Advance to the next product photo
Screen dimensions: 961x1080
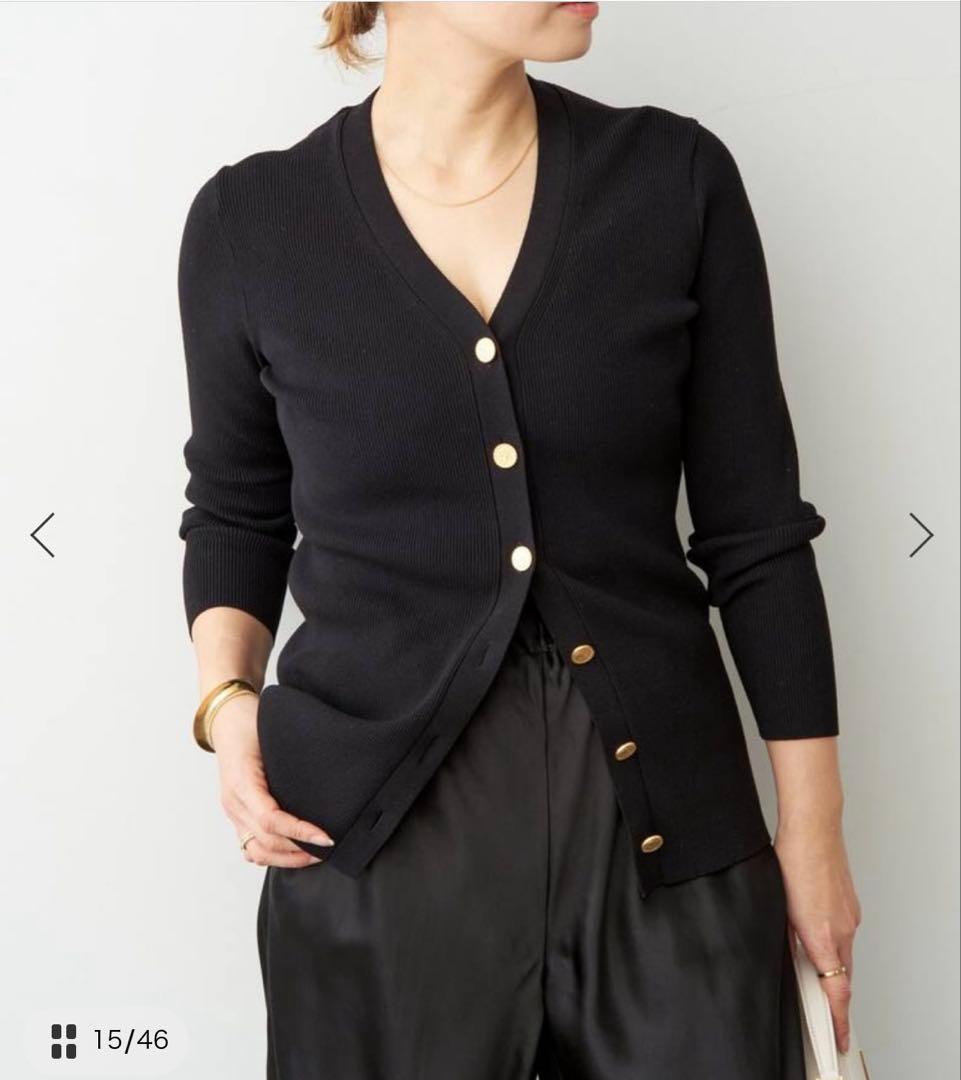[921, 535]
